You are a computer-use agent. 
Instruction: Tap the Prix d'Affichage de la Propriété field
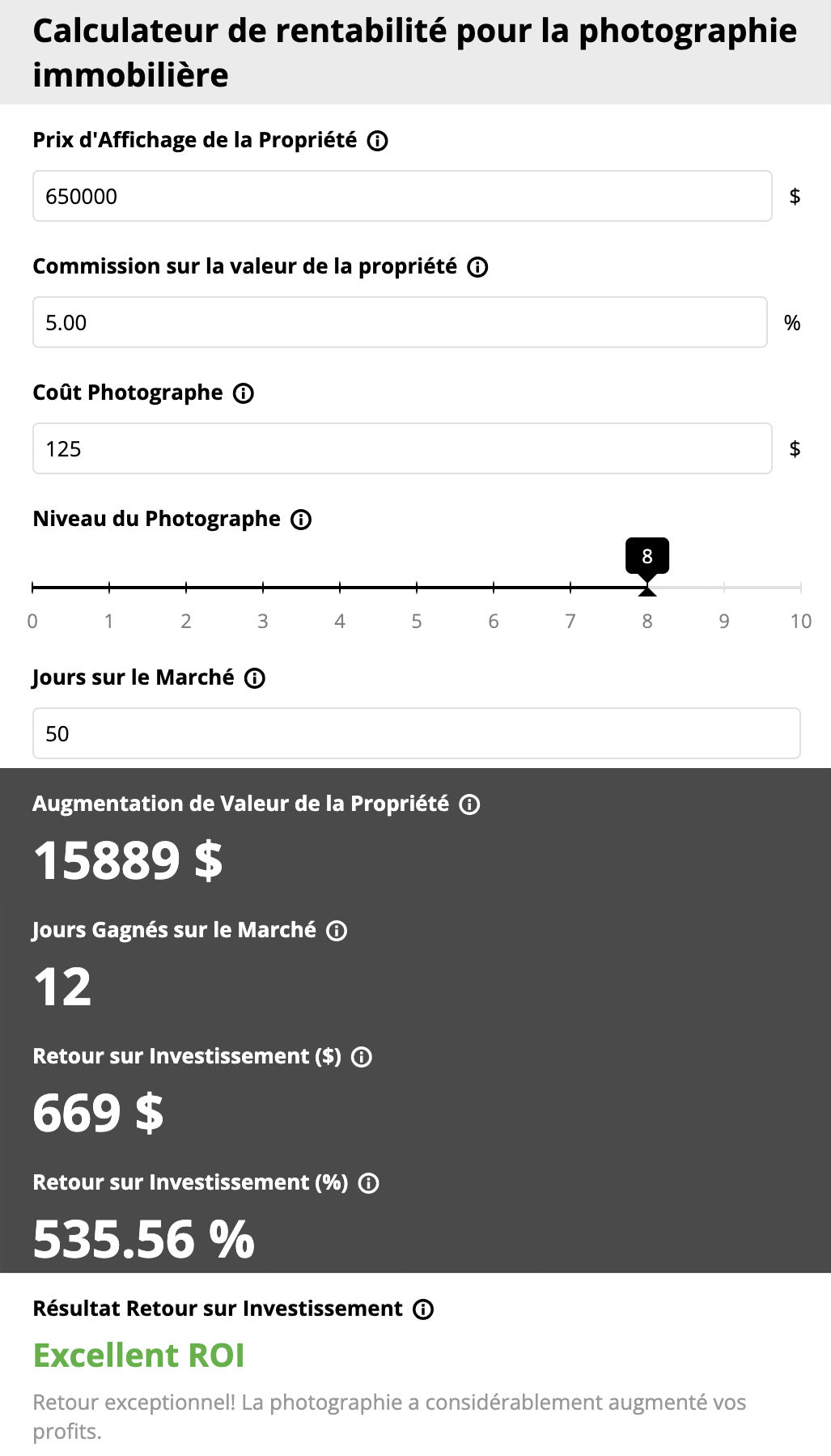click(402, 196)
